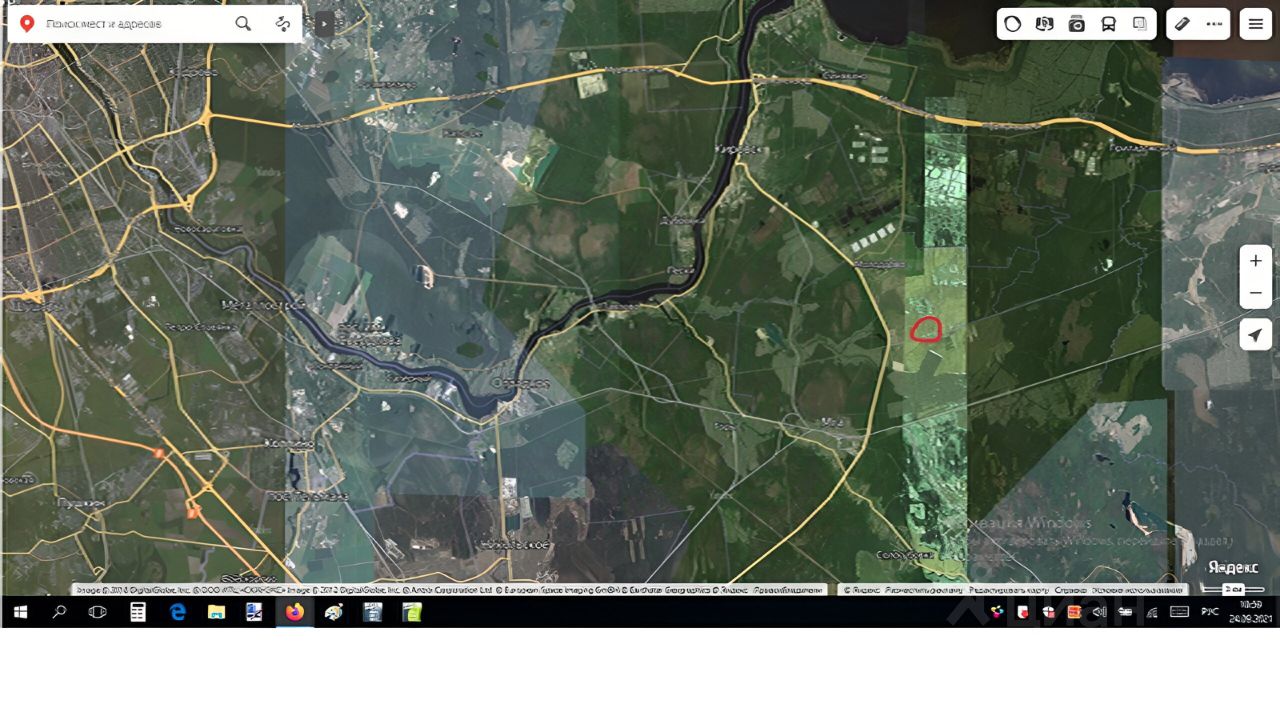Launch Calculator from the taskbar

tap(138, 612)
